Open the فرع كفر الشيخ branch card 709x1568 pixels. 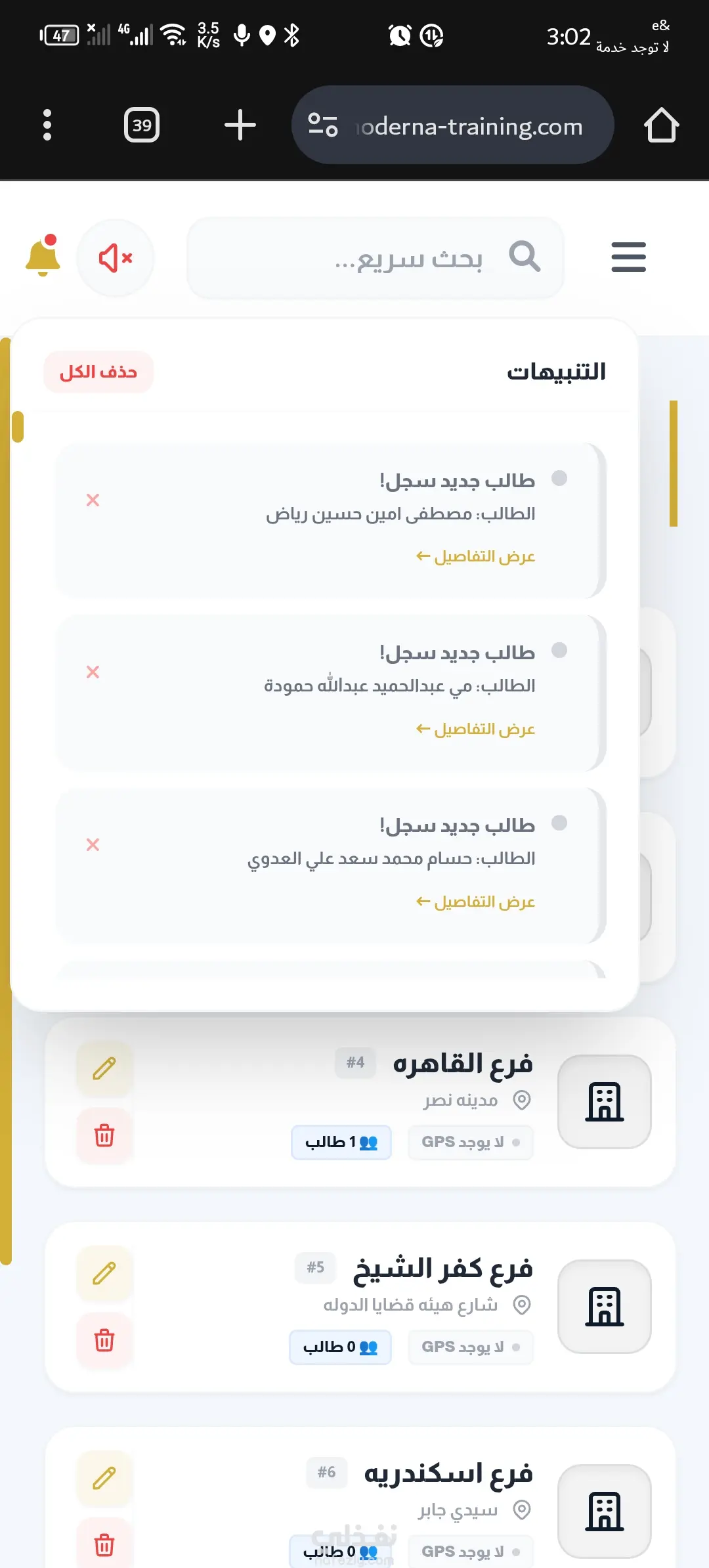pos(360,1307)
